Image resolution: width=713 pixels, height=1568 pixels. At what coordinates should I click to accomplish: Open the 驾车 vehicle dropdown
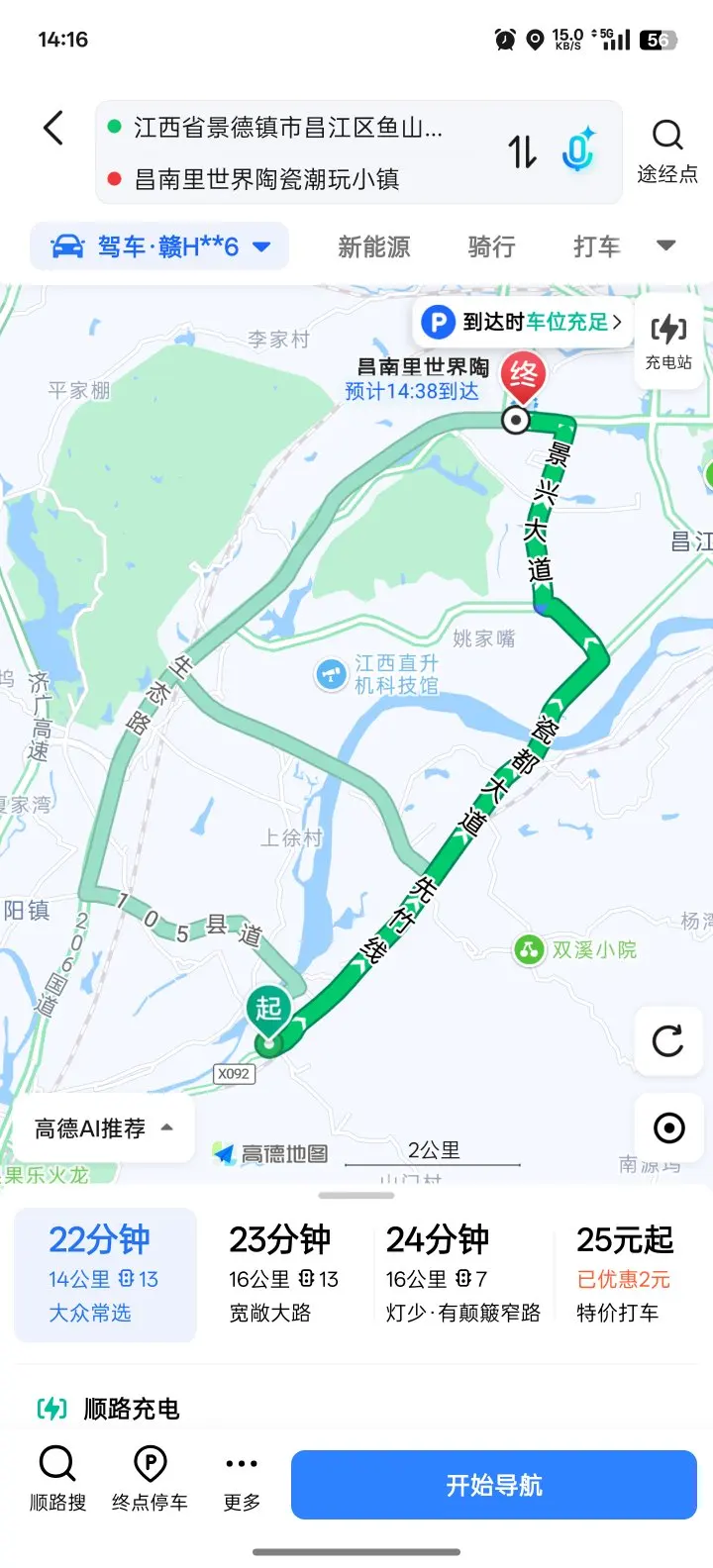click(x=159, y=246)
